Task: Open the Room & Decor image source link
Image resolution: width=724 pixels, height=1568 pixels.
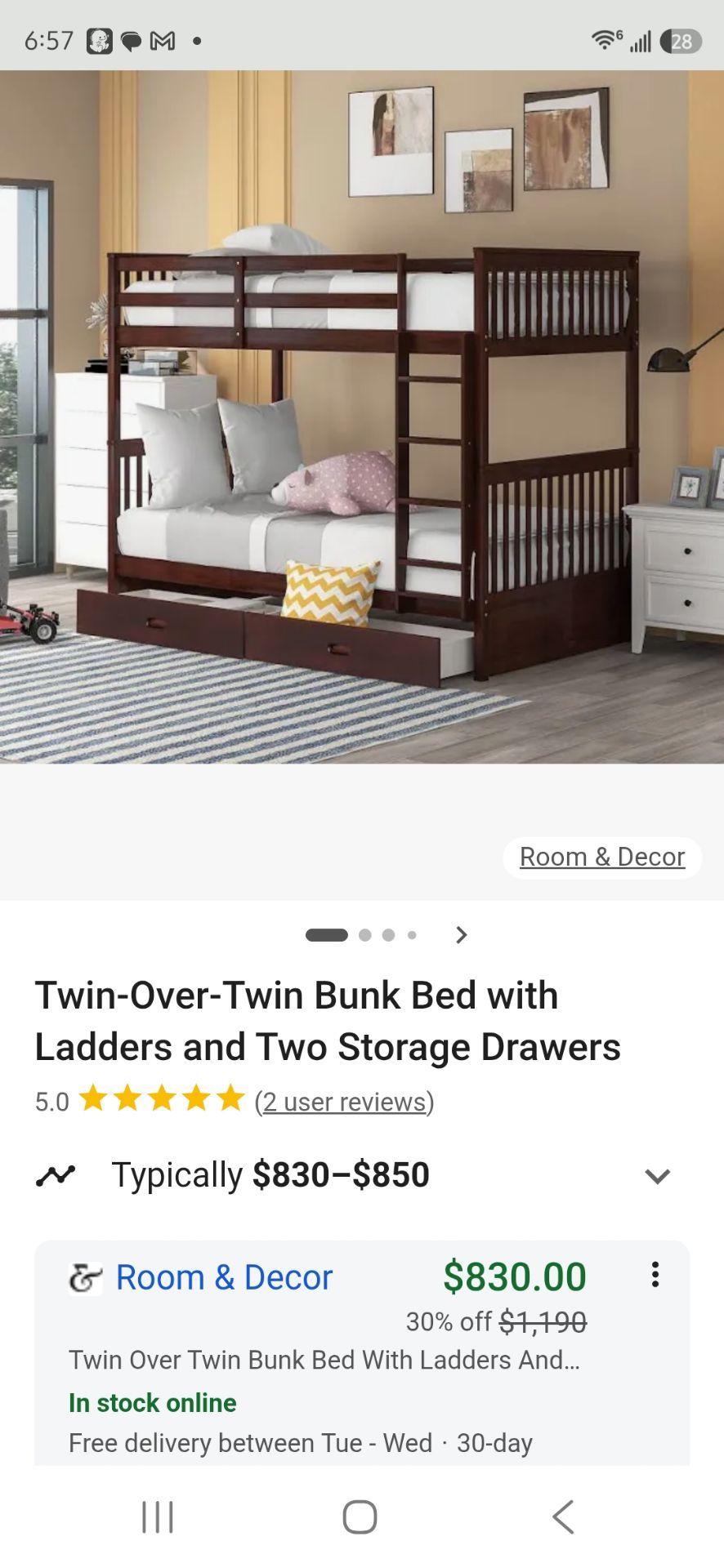Action: click(602, 857)
